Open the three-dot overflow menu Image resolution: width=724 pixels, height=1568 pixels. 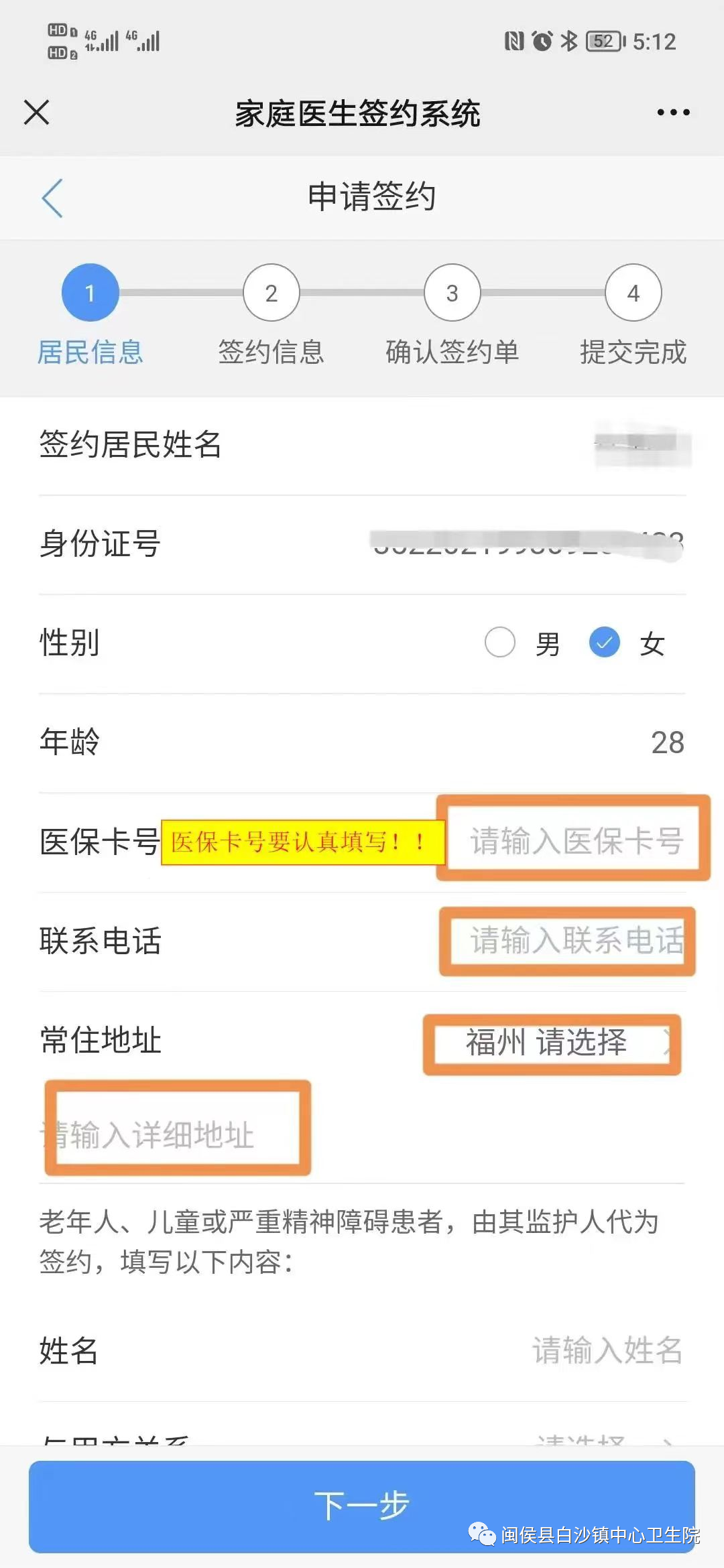[x=673, y=112]
